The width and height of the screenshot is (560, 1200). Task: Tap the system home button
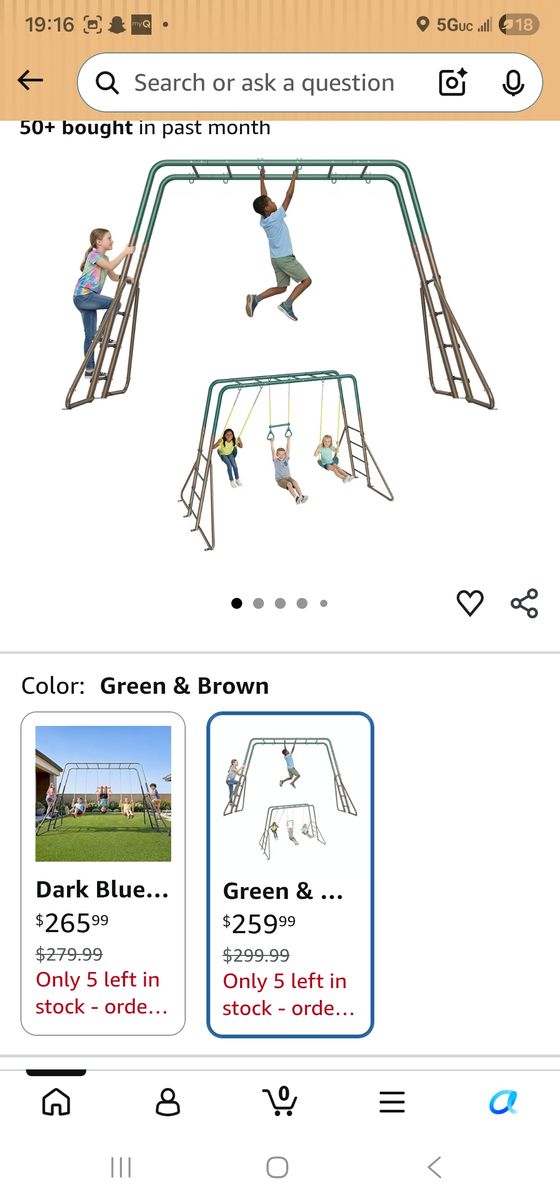(278, 1167)
